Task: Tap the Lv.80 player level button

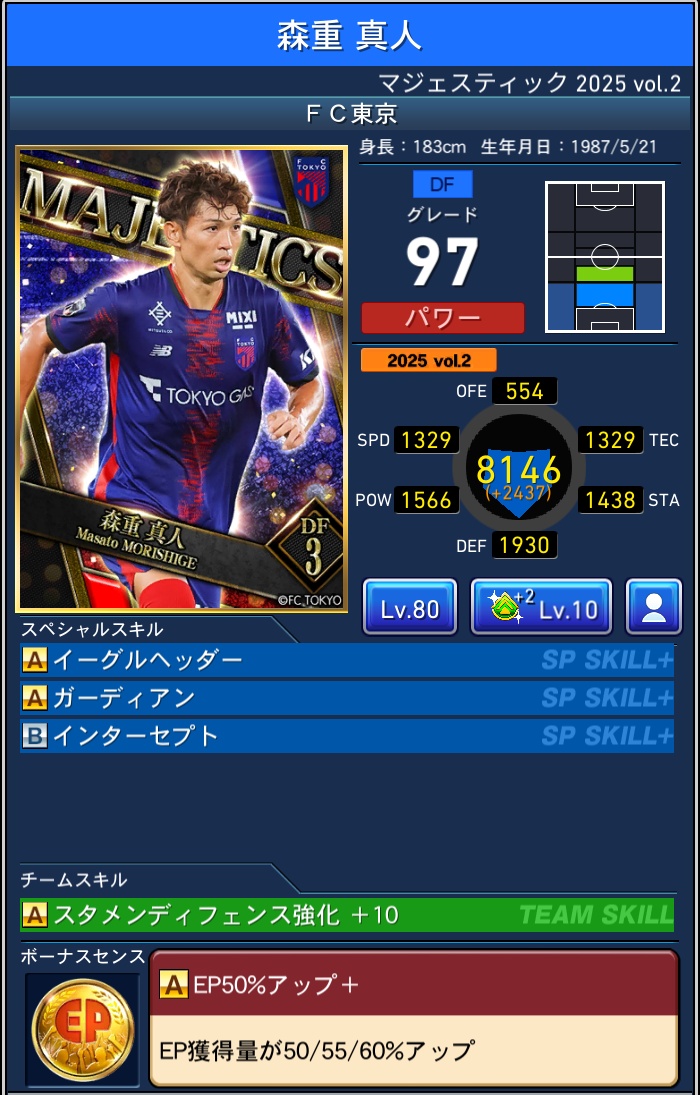Action: (410, 608)
